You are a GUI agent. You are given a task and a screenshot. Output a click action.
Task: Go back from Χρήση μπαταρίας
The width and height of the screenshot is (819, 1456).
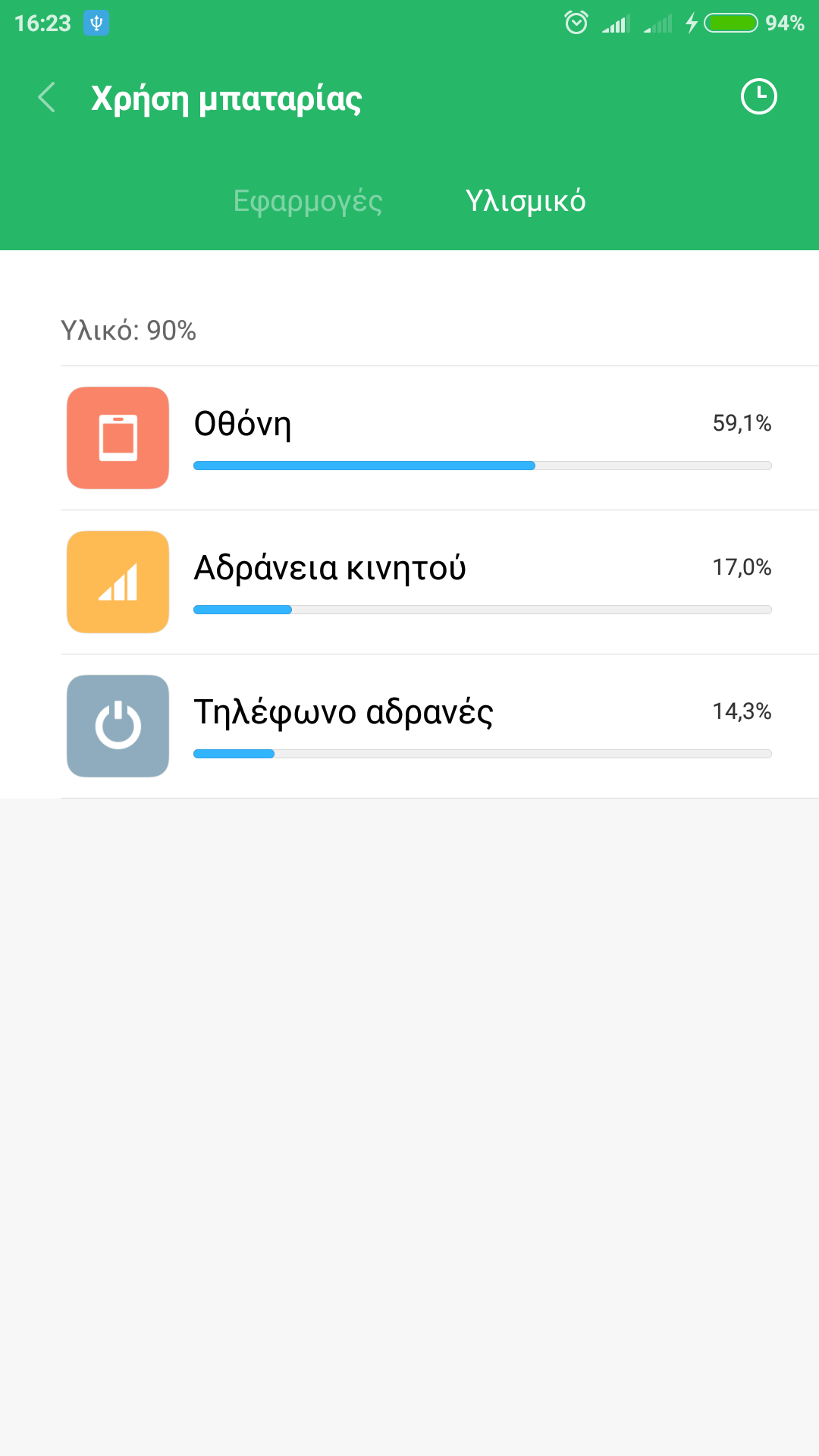point(47,98)
